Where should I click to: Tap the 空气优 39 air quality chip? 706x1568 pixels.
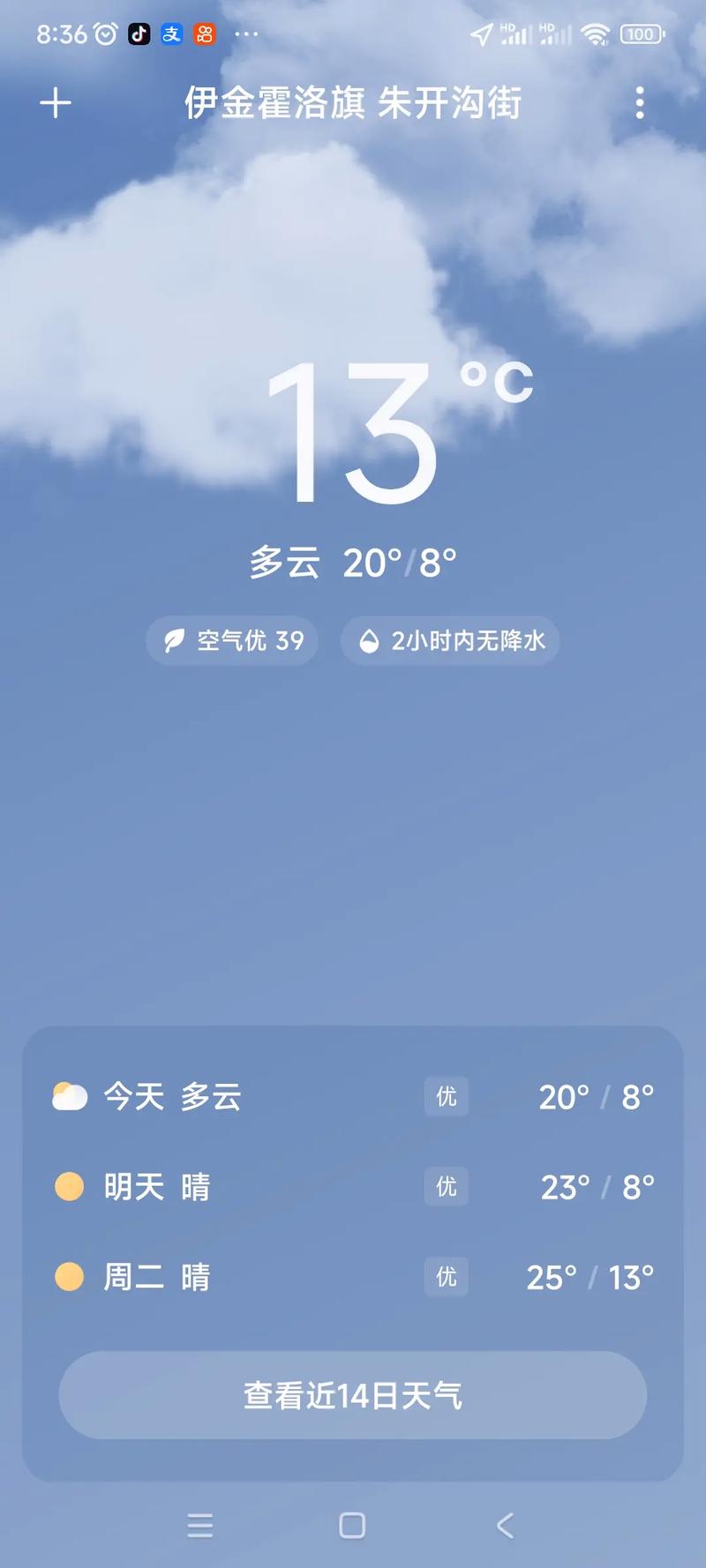[x=232, y=640]
